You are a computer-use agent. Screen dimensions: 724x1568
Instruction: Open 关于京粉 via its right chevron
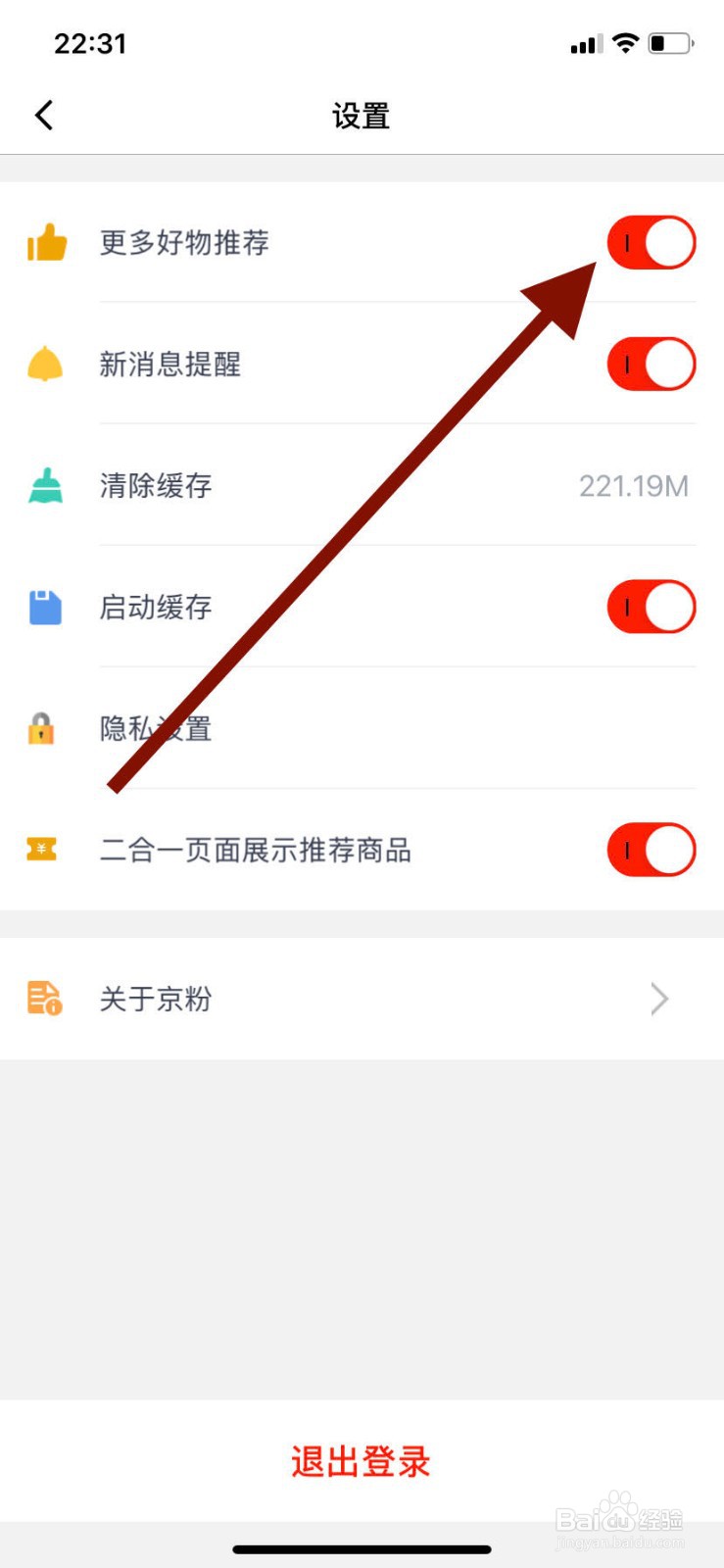(657, 999)
